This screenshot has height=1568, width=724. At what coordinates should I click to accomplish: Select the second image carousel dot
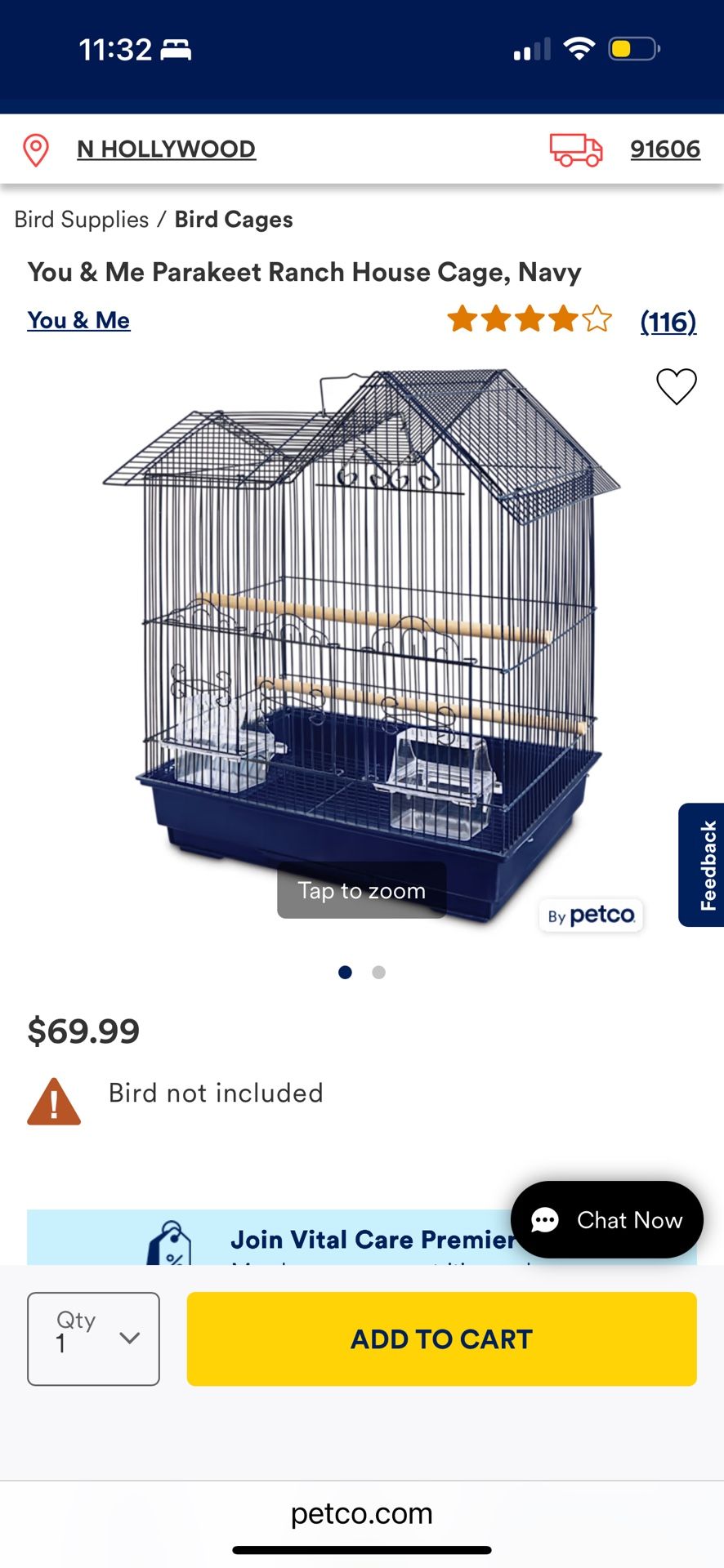click(378, 972)
